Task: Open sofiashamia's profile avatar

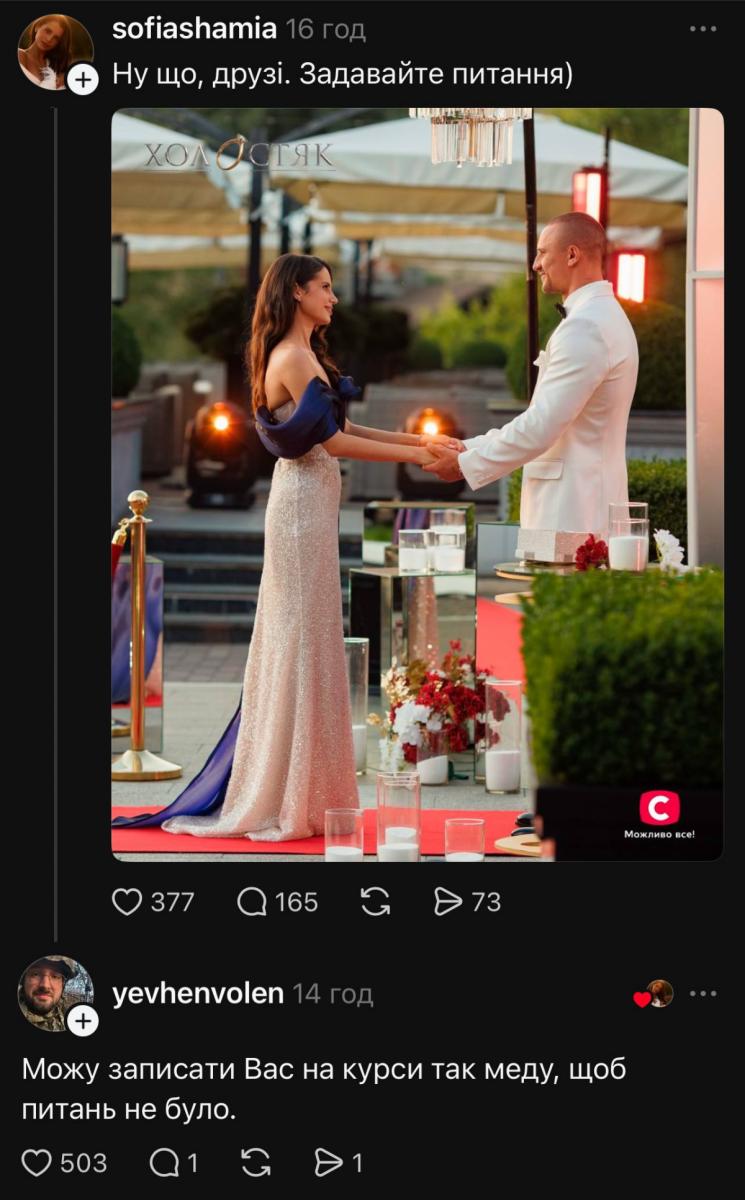Action: pyautogui.click(x=54, y=52)
